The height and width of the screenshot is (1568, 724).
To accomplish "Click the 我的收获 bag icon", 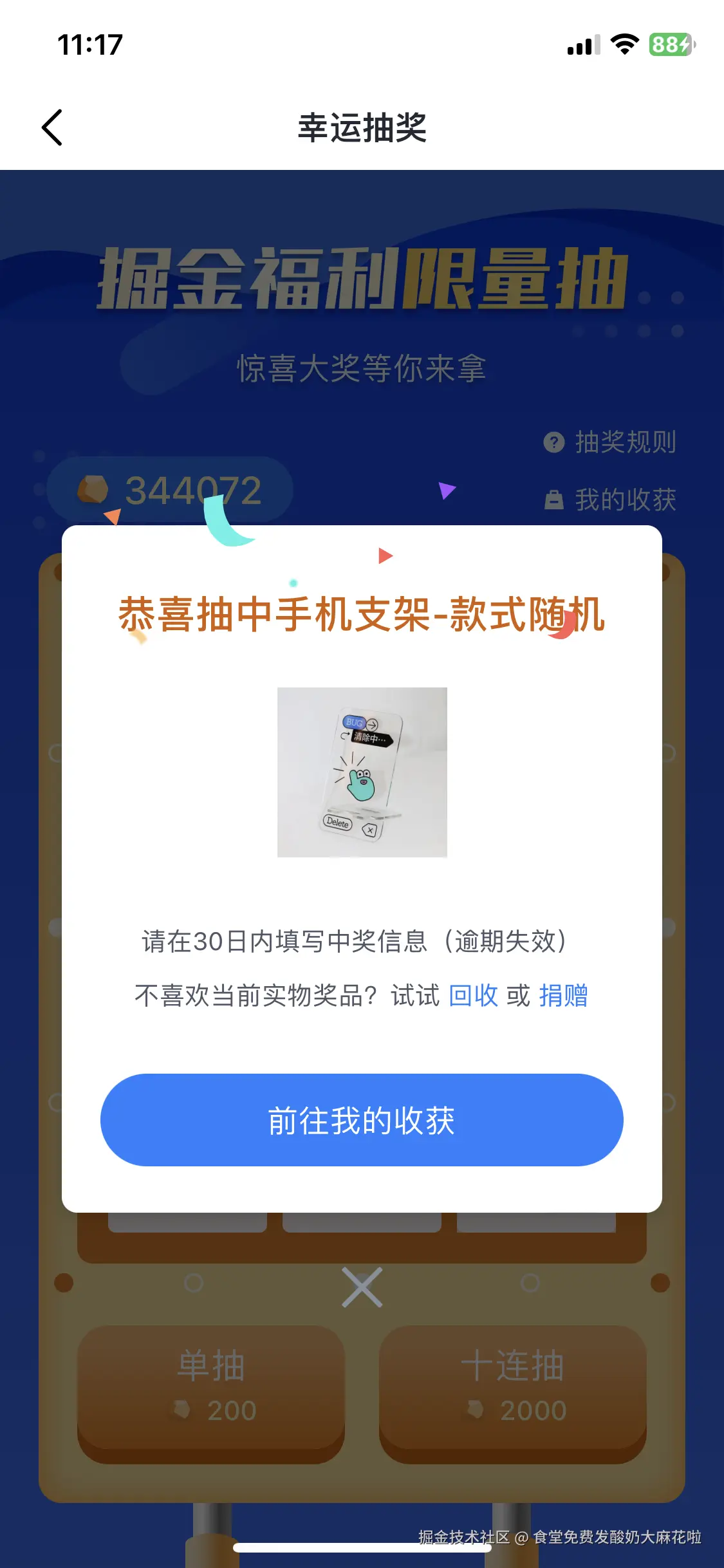I will (x=553, y=500).
